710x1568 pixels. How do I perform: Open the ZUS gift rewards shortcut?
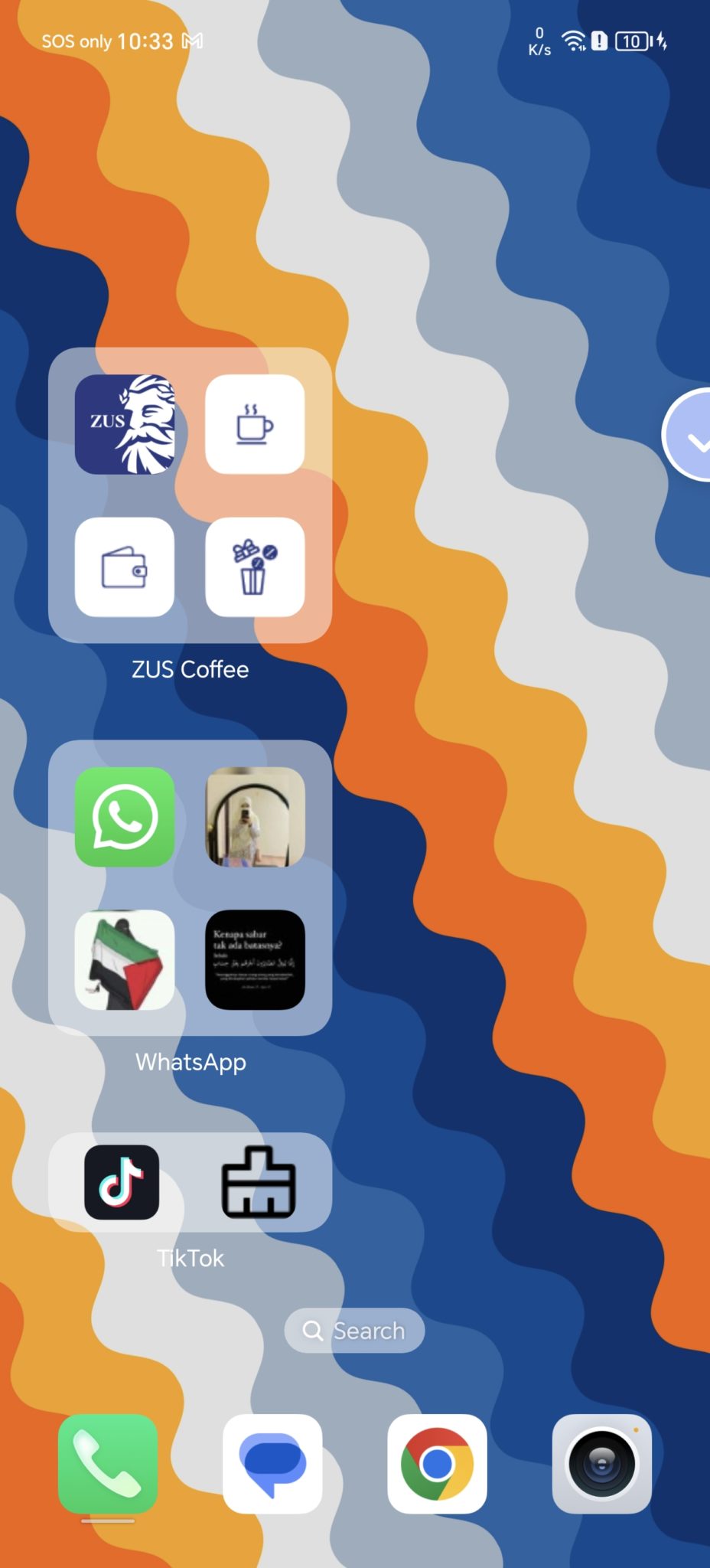tap(255, 567)
